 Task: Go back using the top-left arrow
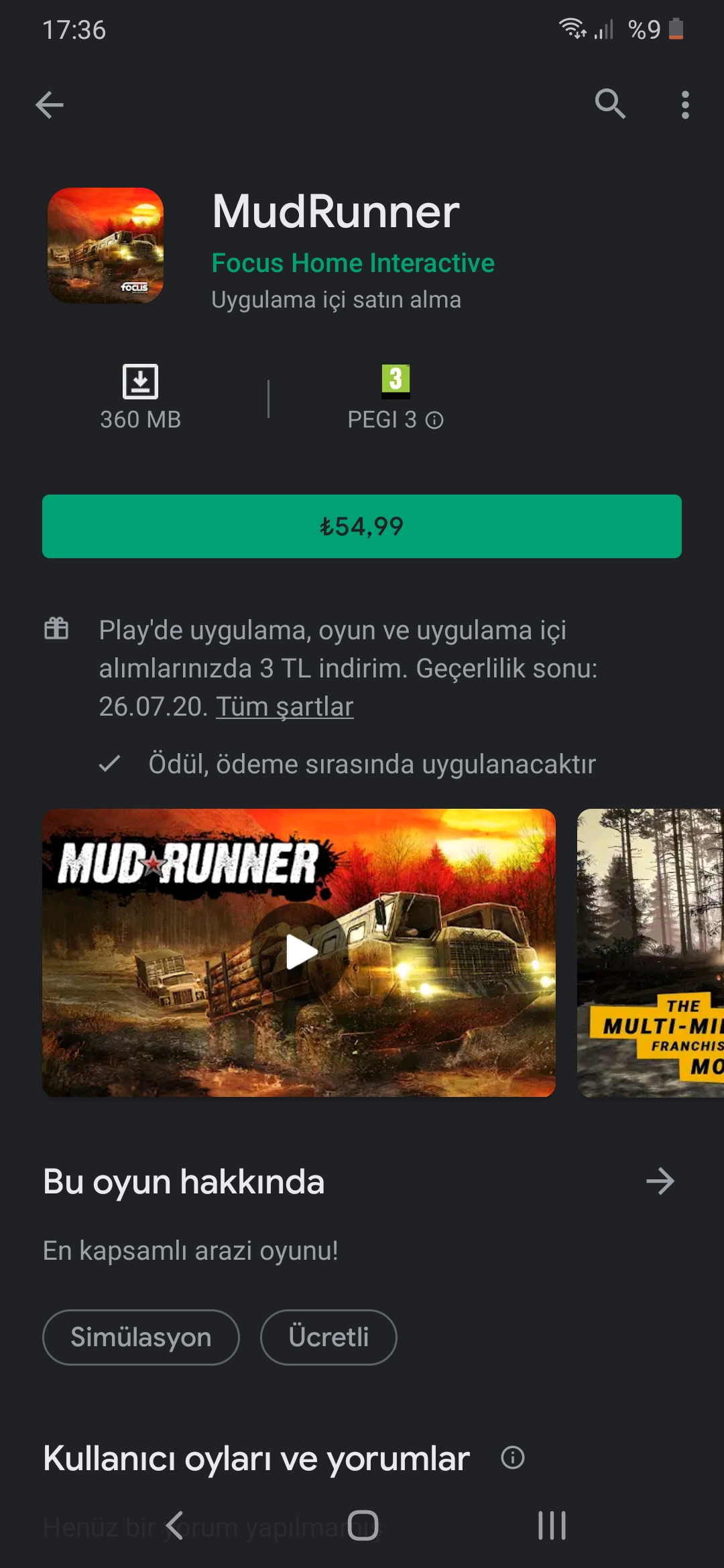[x=50, y=105]
